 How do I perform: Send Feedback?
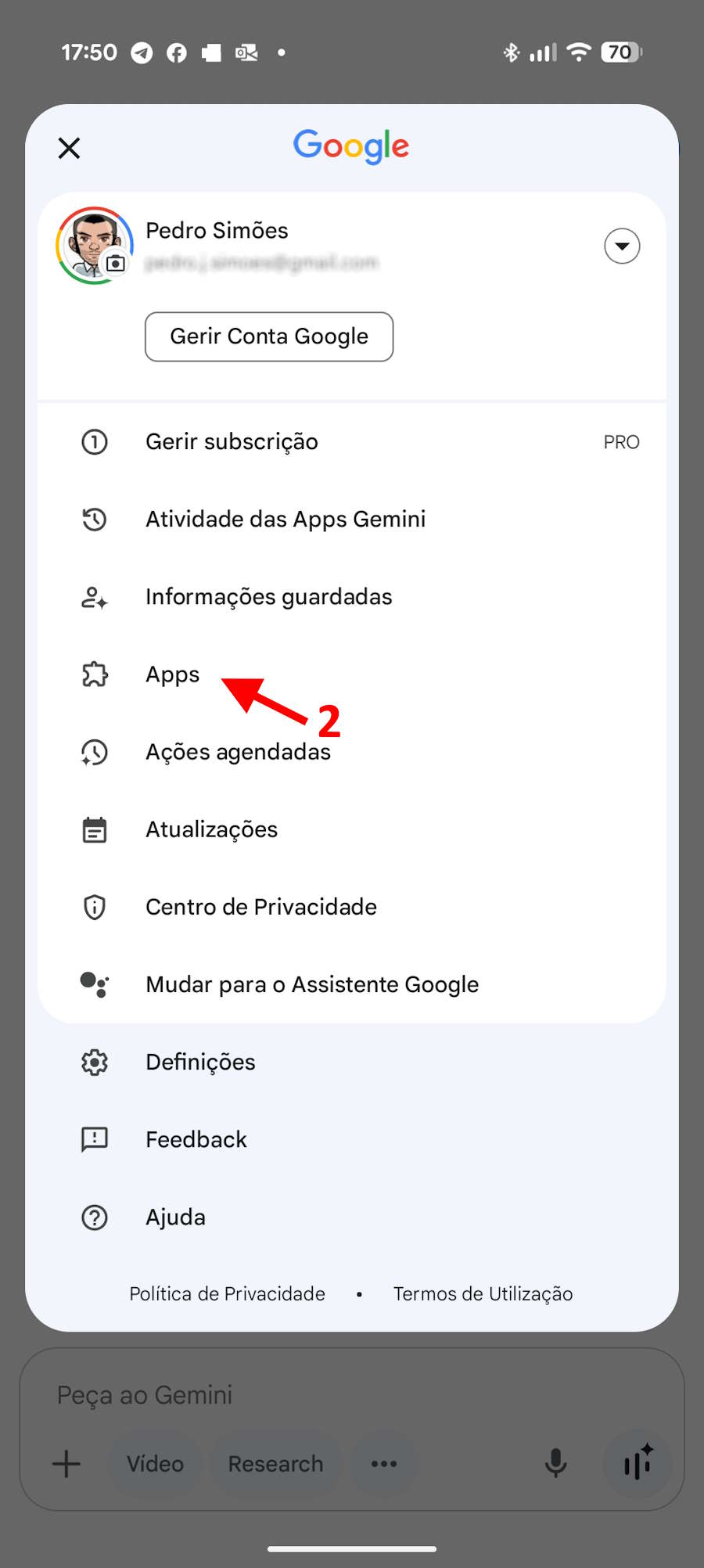(x=196, y=1139)
